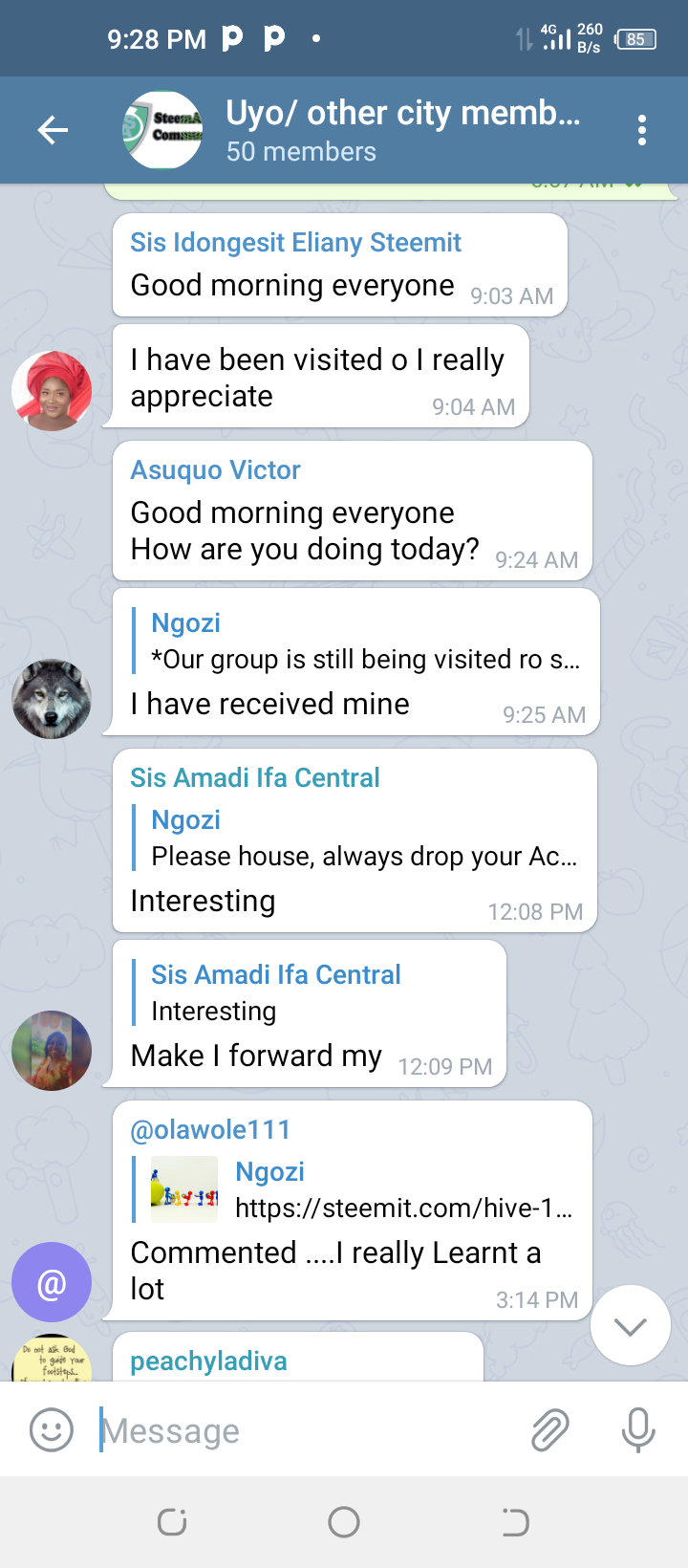Open peachyladiva's sender name
This screenshot has height=1568, width=688.
pyautogui.click(x=208, y=1361)
